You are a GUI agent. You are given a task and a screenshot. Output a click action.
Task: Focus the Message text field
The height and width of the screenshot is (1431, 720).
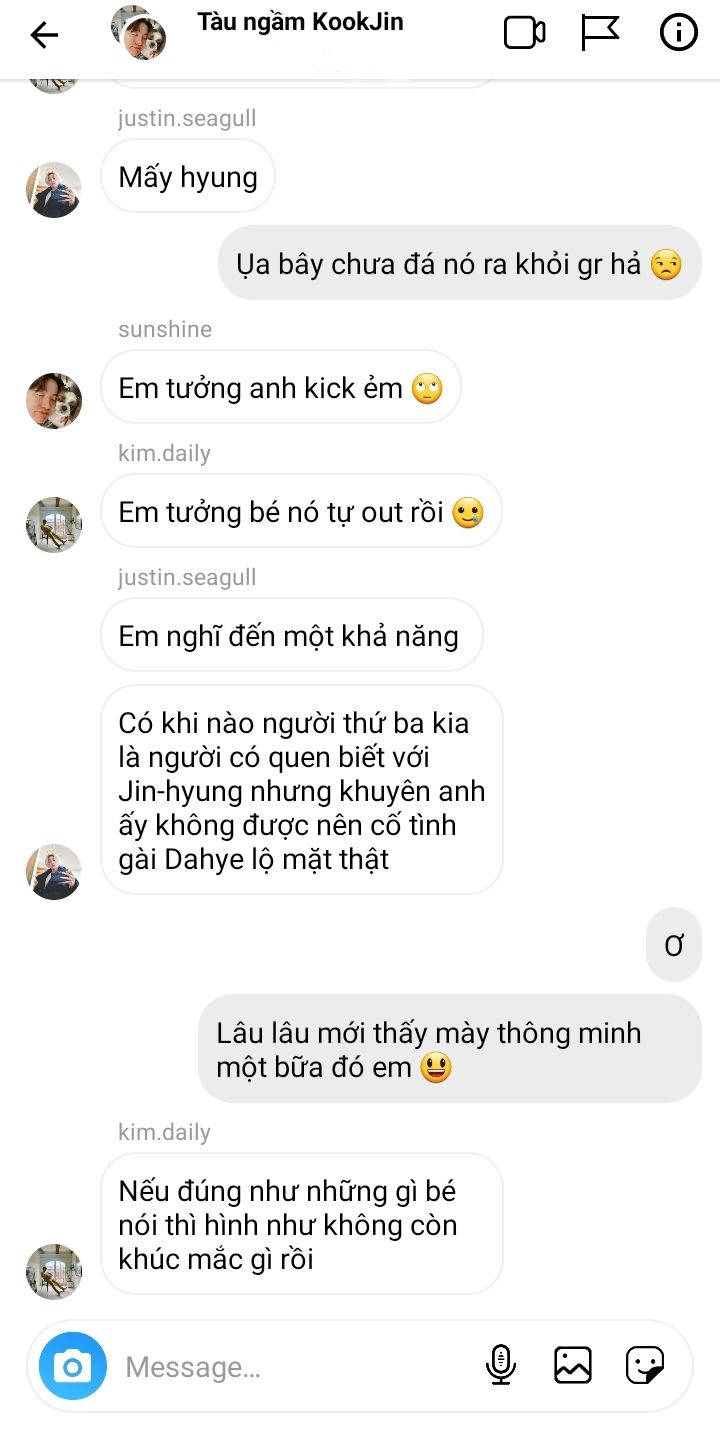tap(290, 1366)
